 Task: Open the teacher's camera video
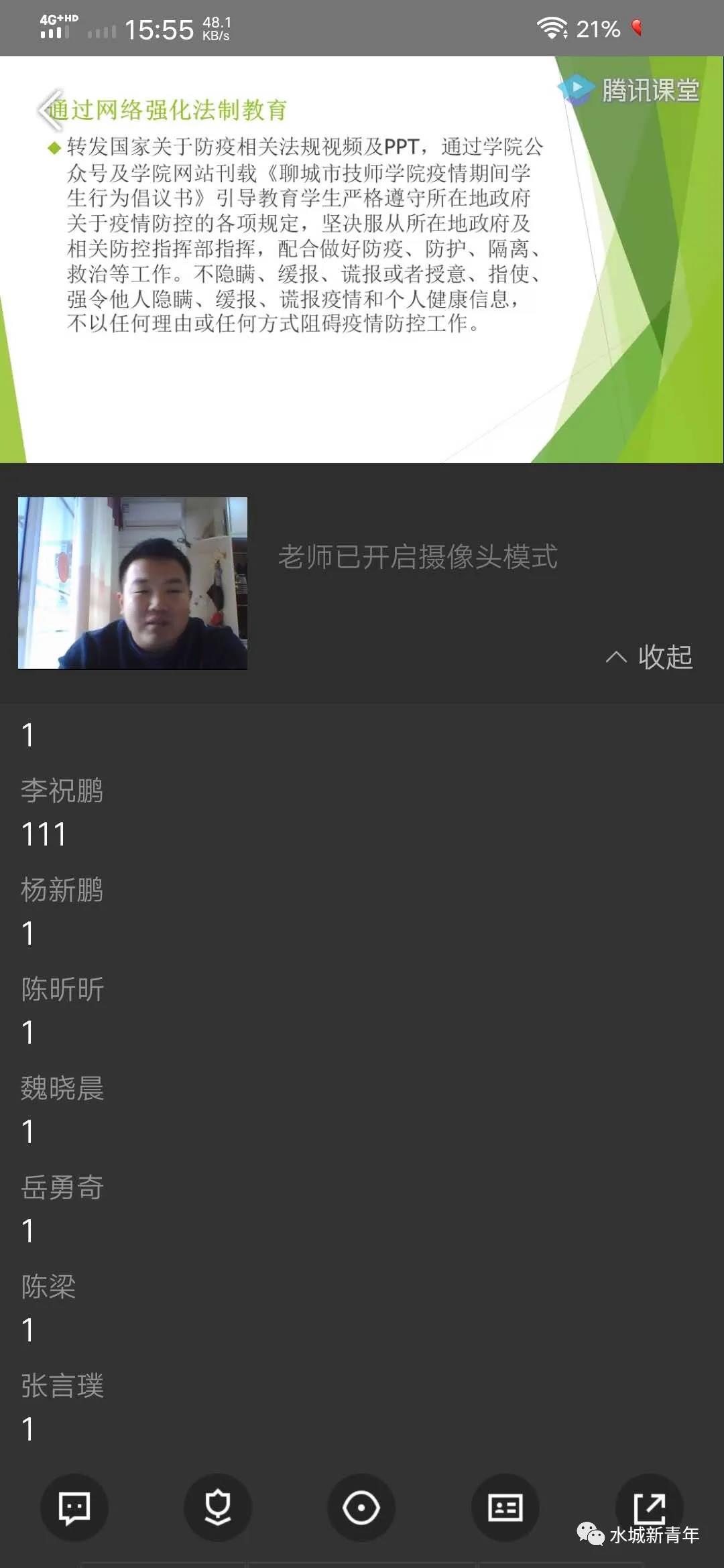[x=133, y=583]
